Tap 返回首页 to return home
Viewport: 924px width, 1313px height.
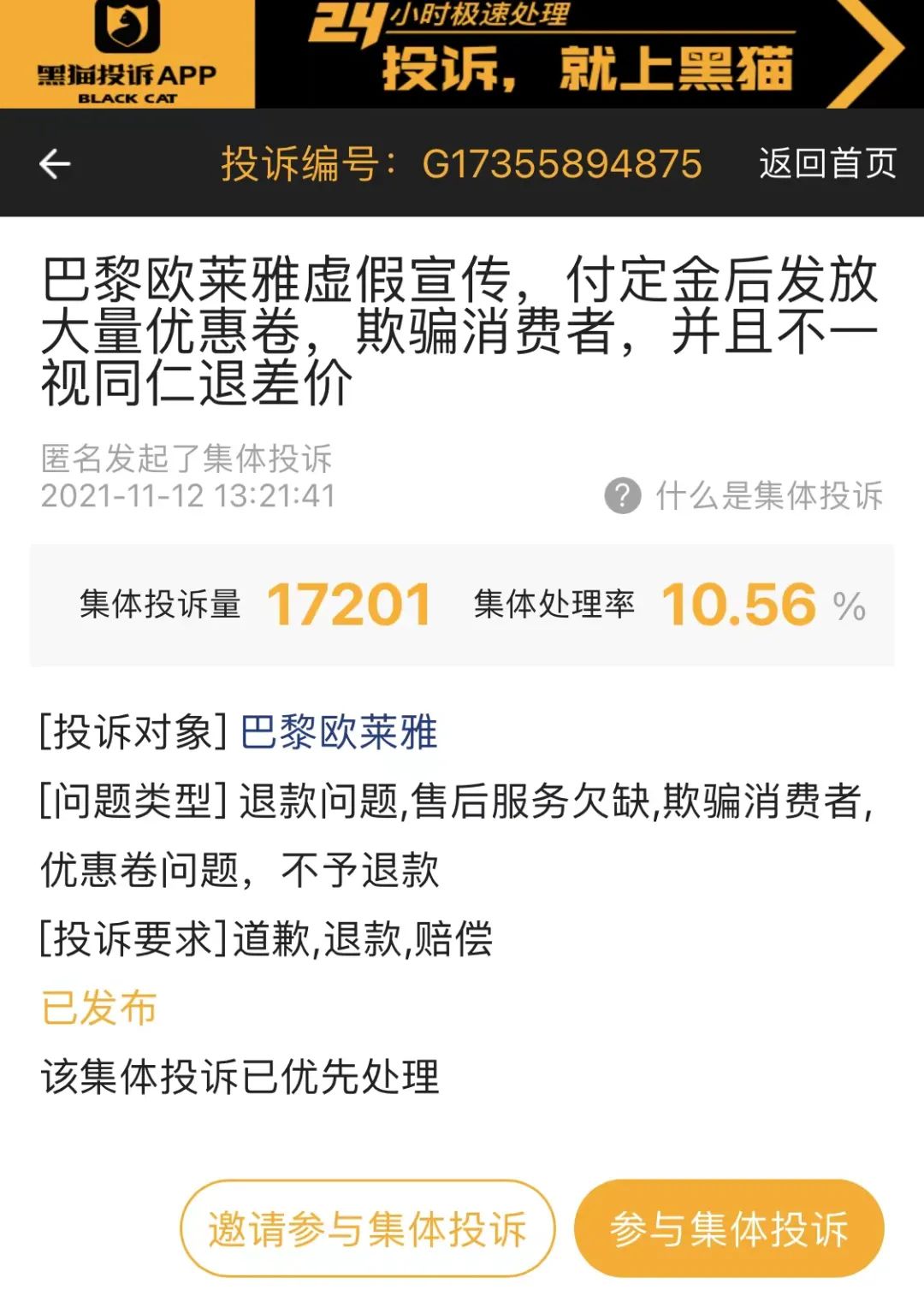(826, 163)
